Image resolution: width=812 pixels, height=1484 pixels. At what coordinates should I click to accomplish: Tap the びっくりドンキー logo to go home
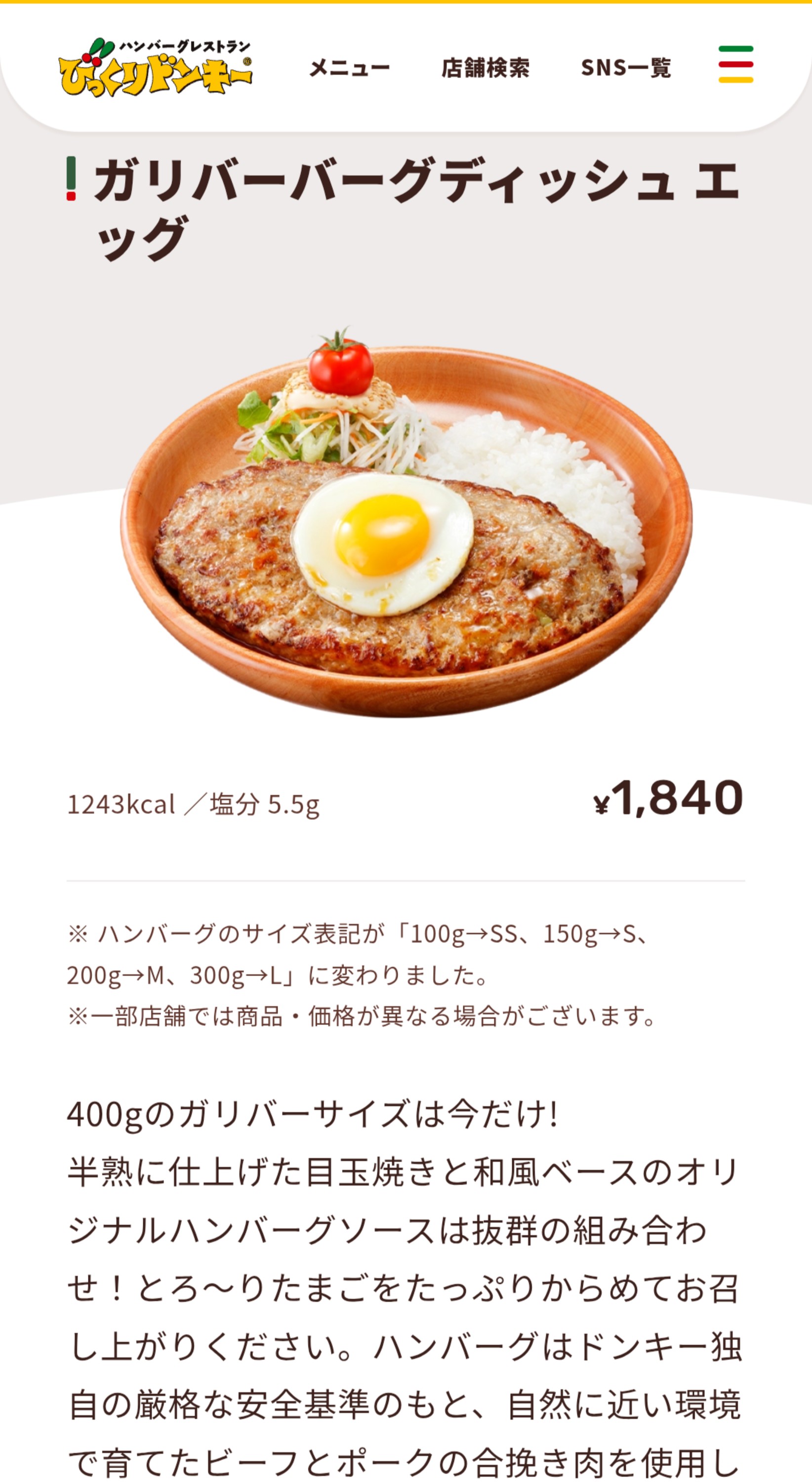coord(155,67)
